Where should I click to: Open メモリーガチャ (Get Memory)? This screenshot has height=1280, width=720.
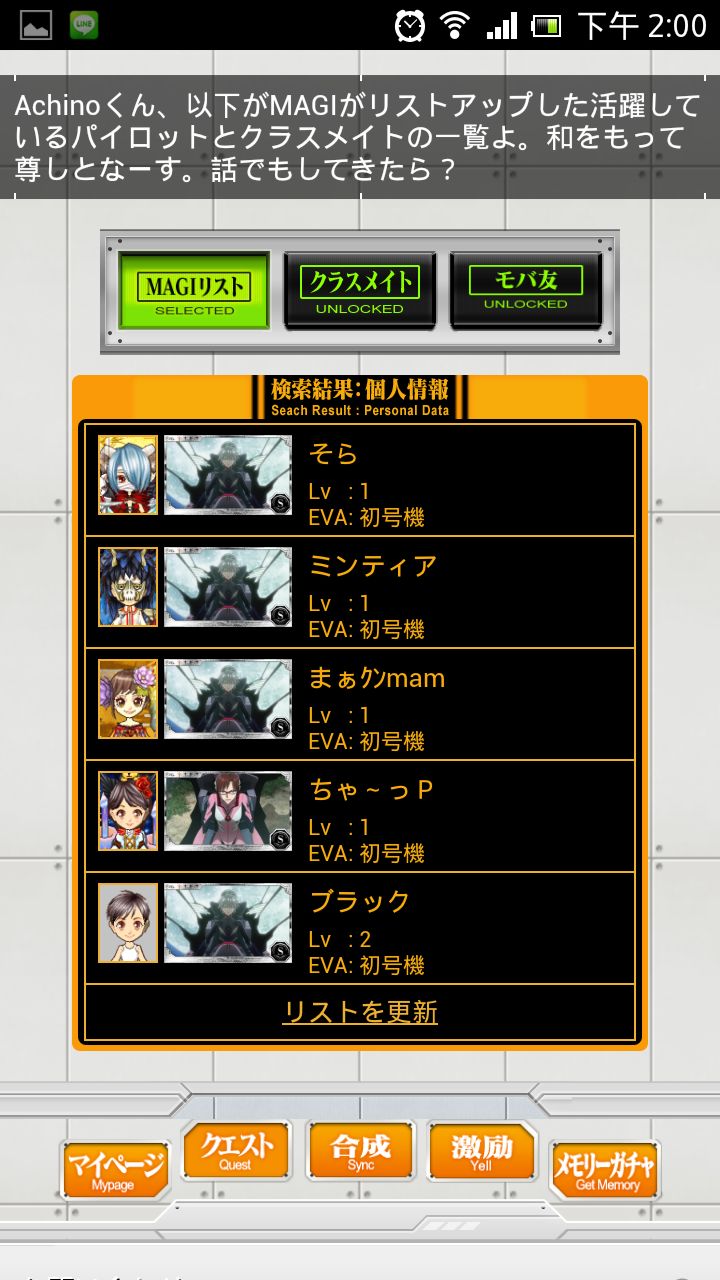pyautogui.click(x=606, y=1169)
